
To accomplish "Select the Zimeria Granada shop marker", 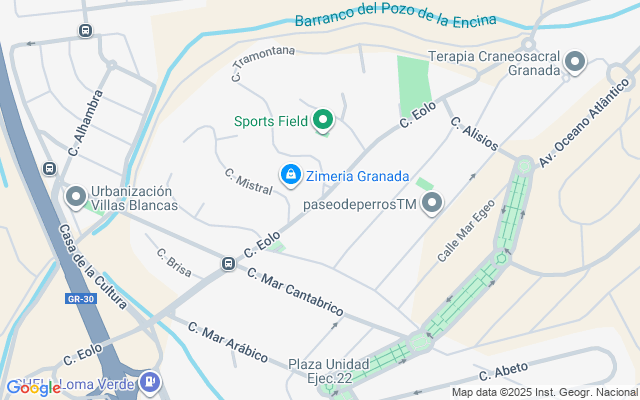I will [x=290, y=175].
